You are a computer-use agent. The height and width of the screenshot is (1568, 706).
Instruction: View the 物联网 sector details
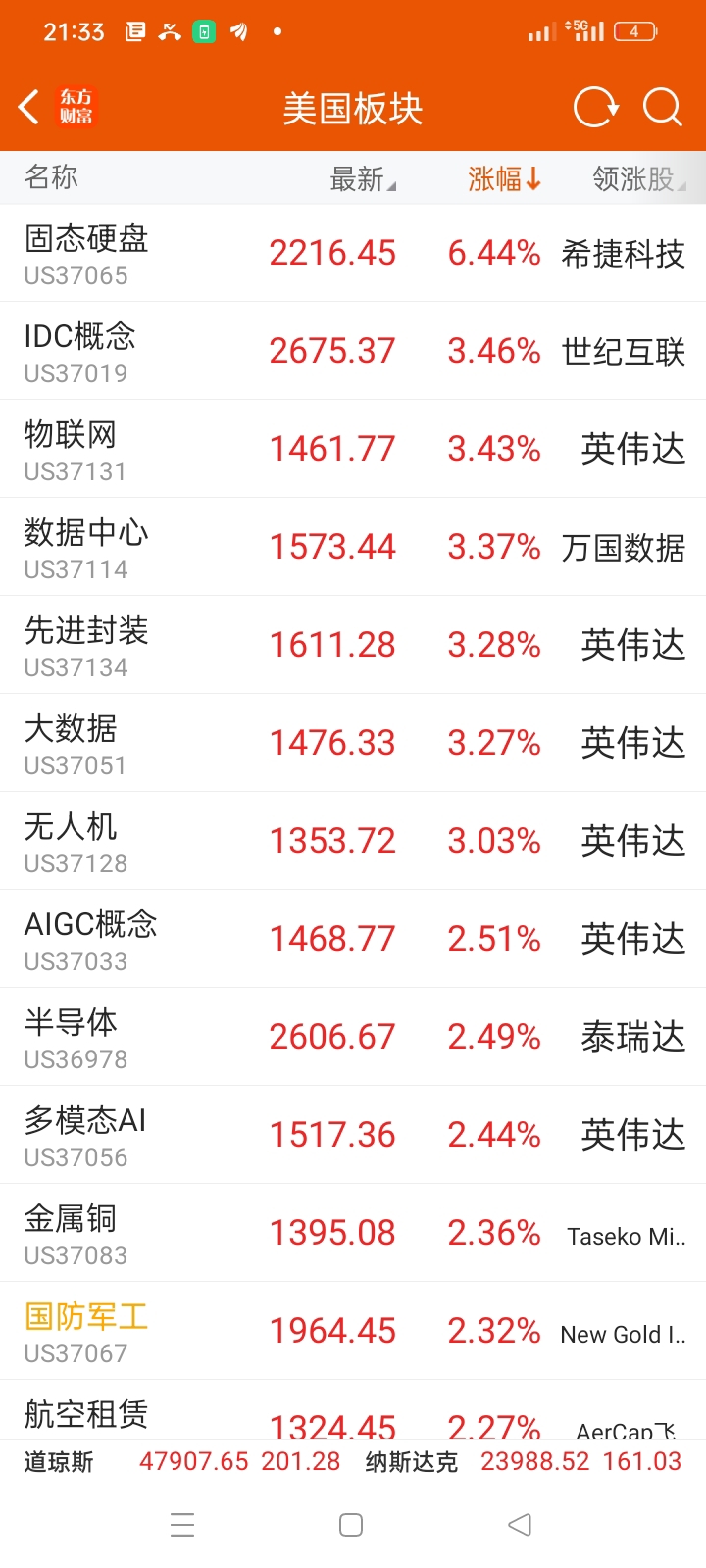353,449
